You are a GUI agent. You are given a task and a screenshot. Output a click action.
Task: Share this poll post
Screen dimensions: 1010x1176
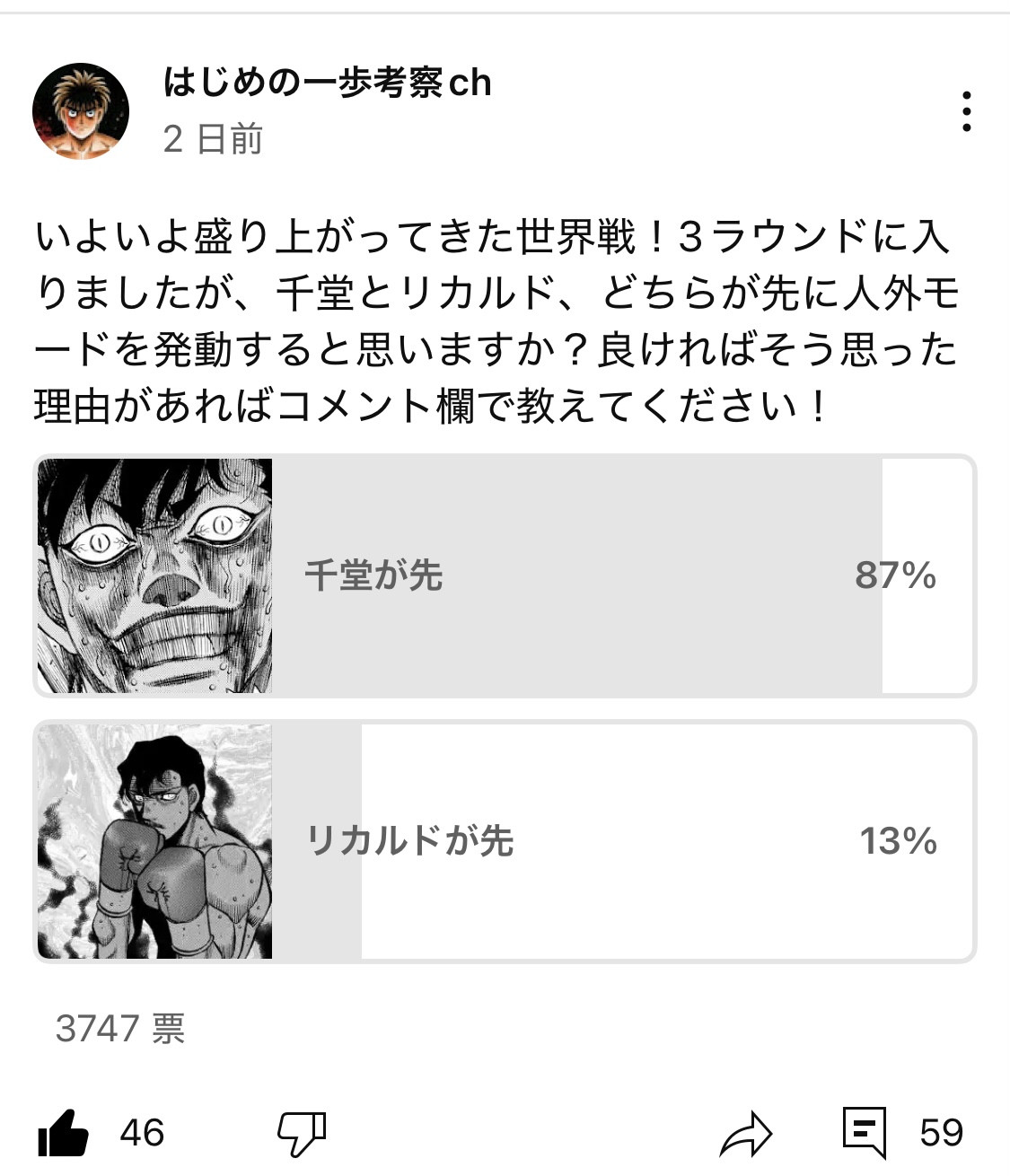746,1133
